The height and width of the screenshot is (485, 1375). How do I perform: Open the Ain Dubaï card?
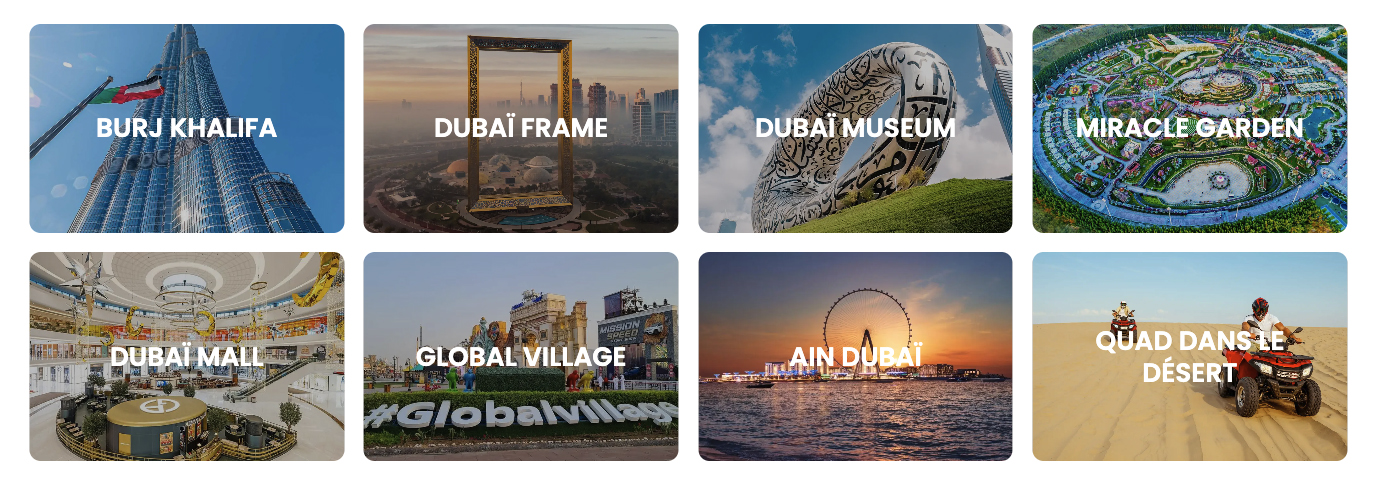point(855,357)
